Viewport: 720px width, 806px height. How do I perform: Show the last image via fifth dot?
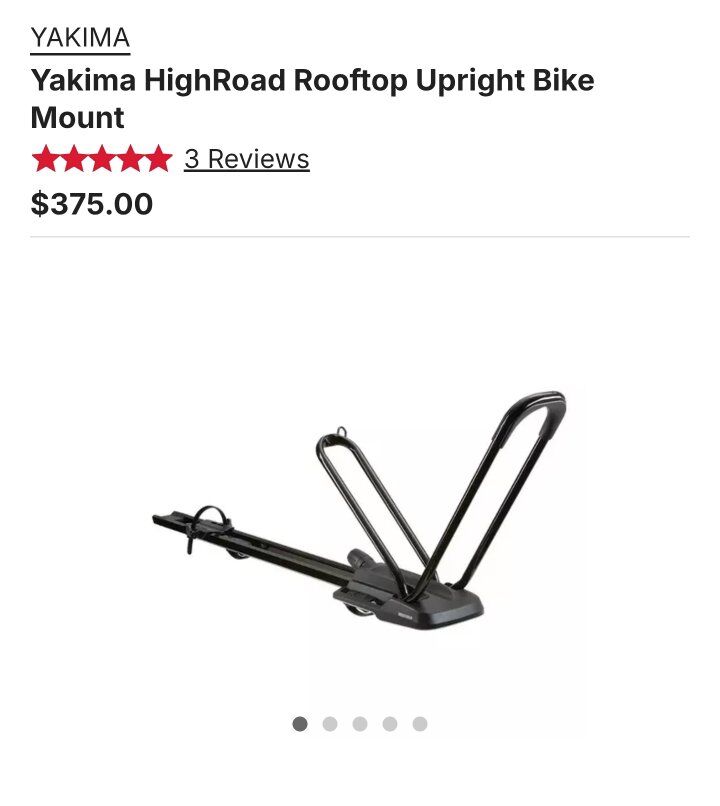(420, 724)
